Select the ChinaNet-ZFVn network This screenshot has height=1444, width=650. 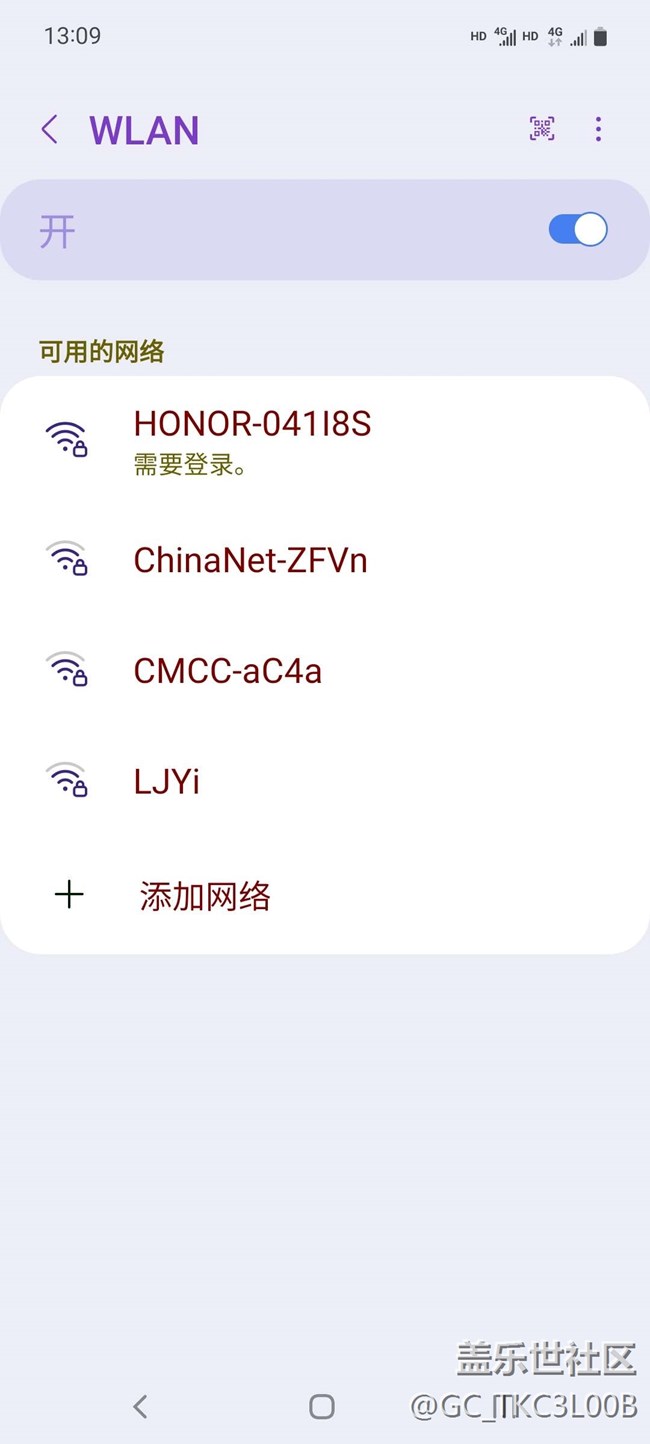point(325,559)
